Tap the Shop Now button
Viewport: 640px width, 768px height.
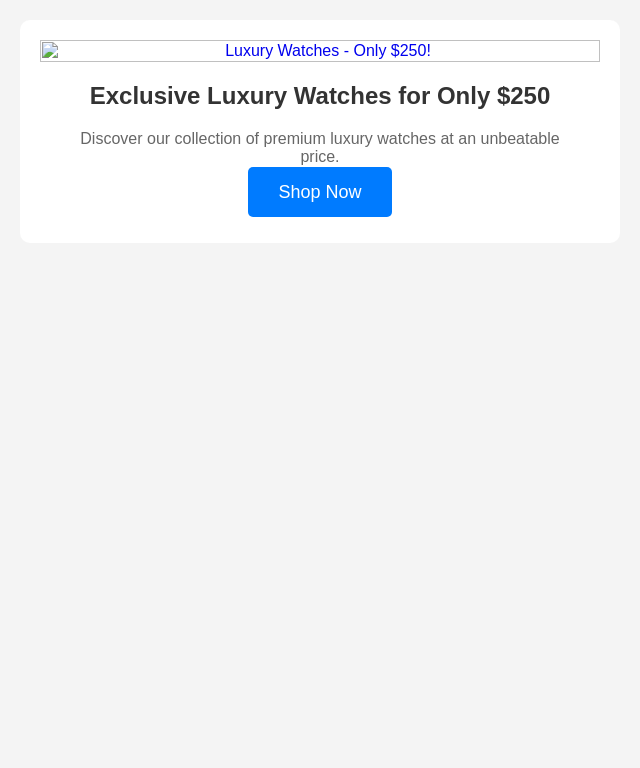point(320,192)
